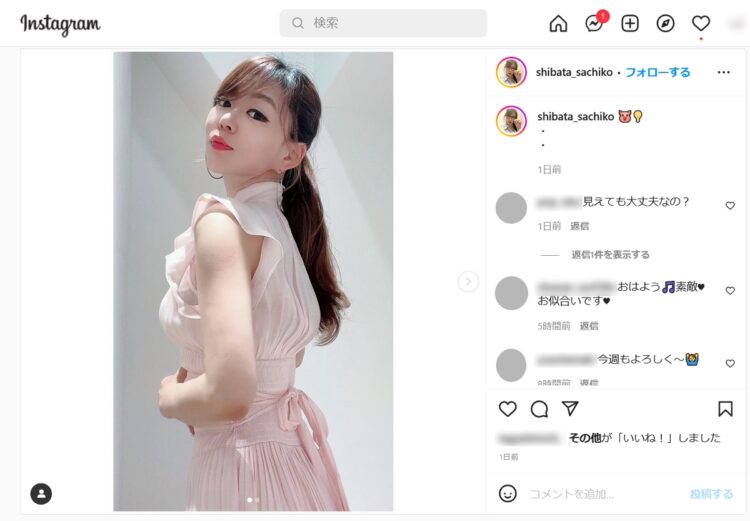Like the comment お似合いです
The image size is (750, 521).
730,291
